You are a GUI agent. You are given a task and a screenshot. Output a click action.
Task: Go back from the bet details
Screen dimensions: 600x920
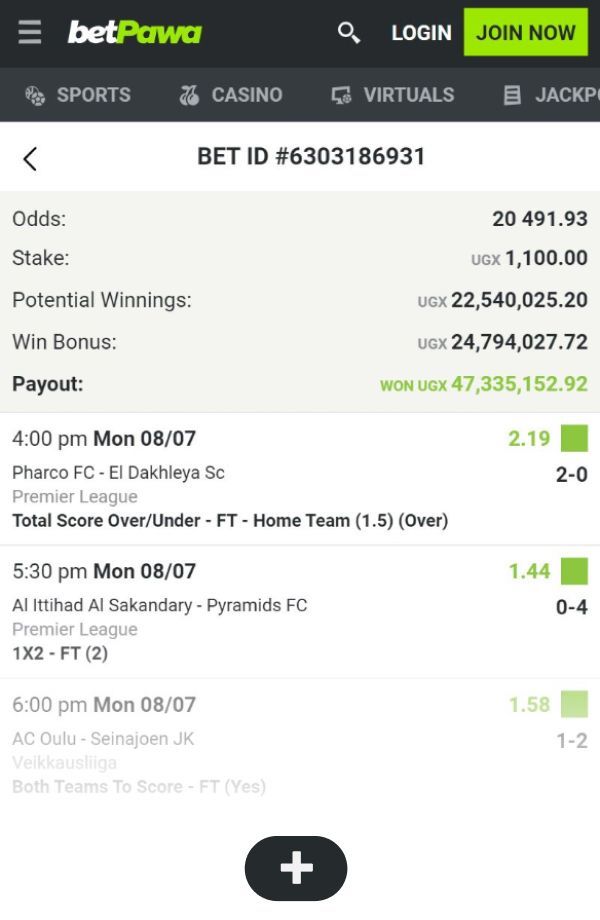point(30,158)
